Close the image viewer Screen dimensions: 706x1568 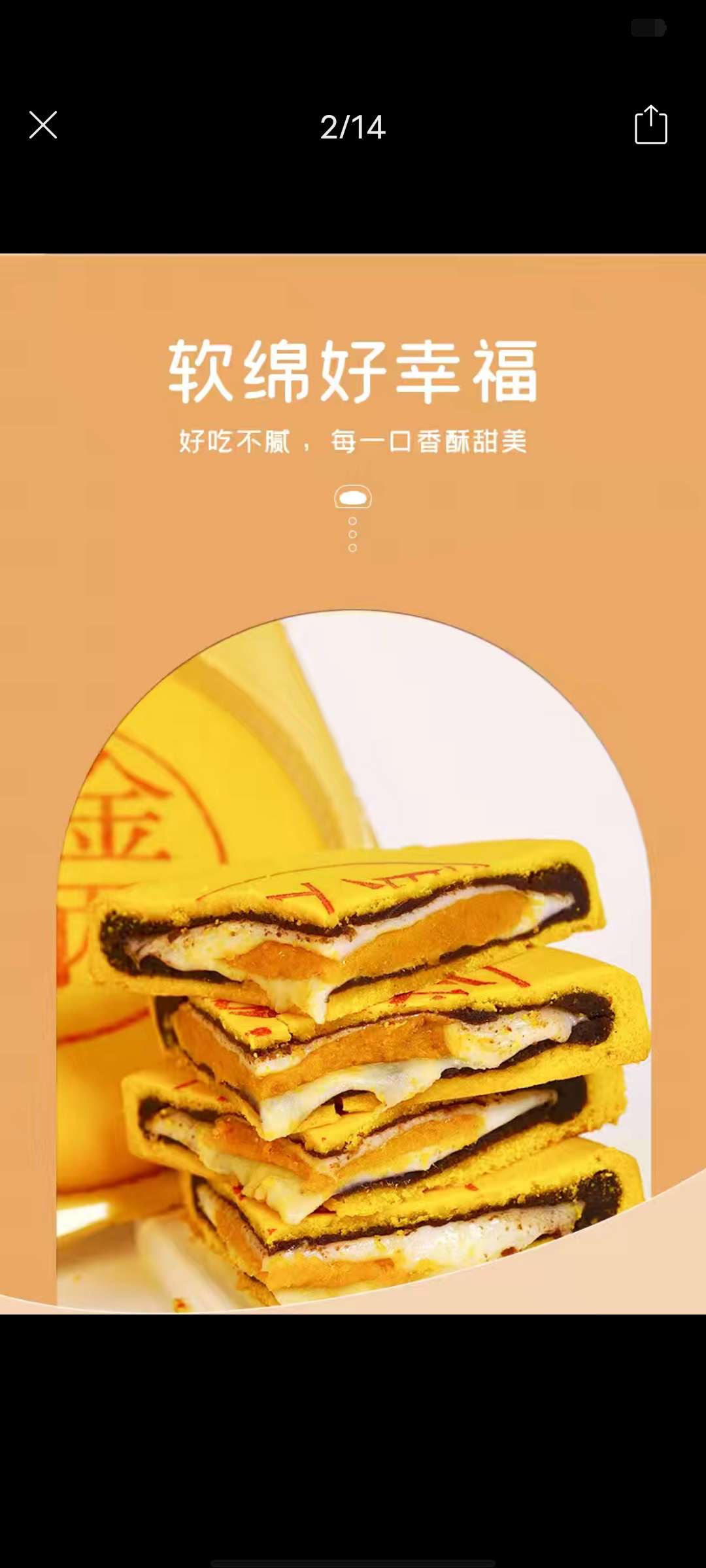click(x=43, y=125)
